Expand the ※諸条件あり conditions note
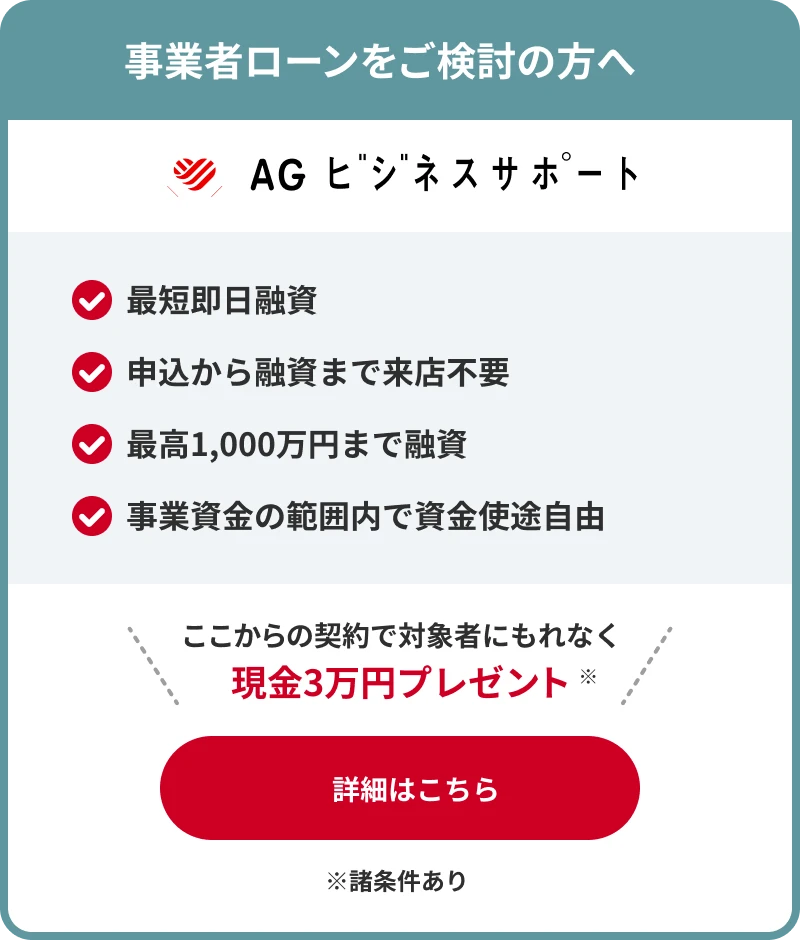 [x=400, y=881]
